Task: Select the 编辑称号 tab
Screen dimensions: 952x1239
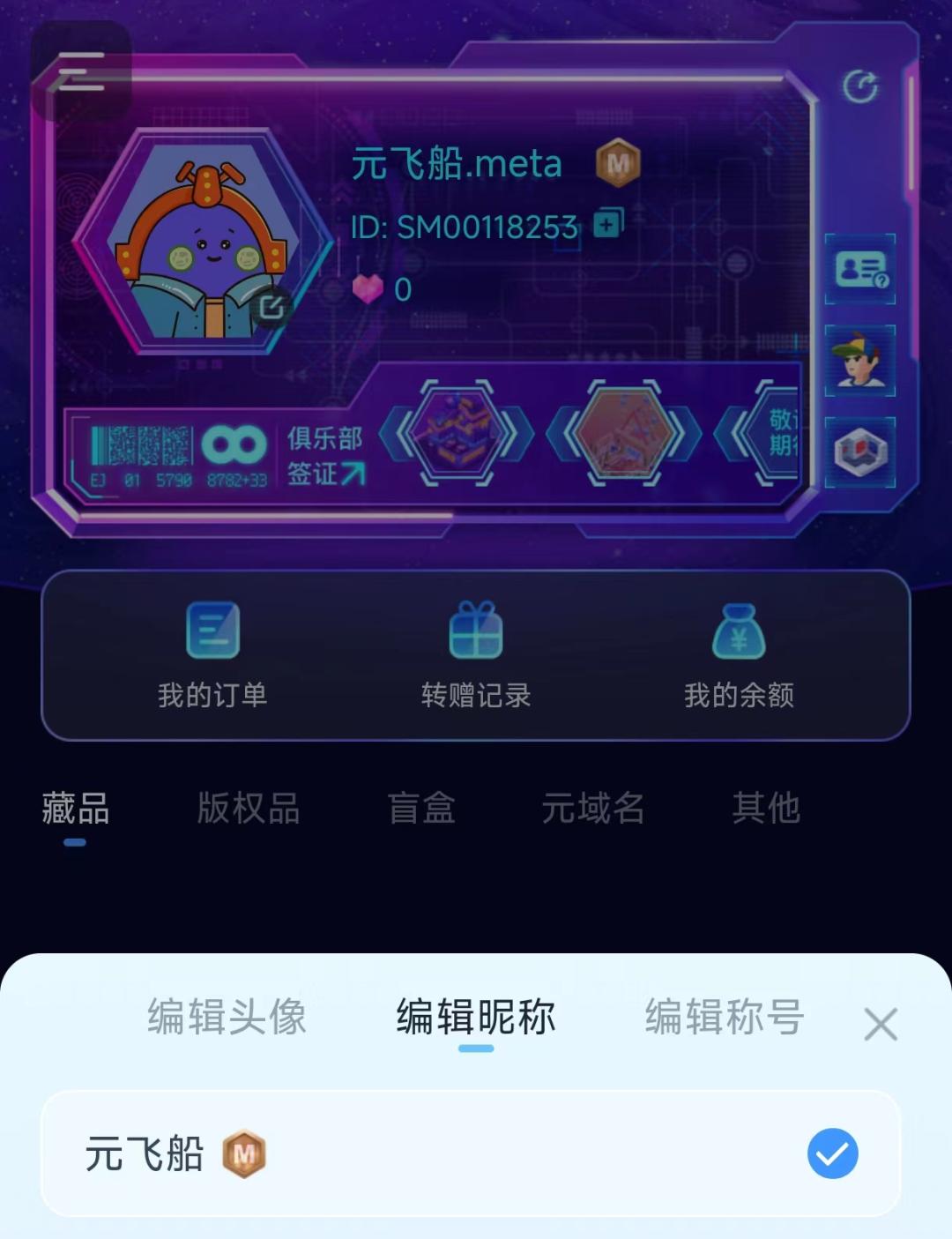Action: pos(724,1017)
